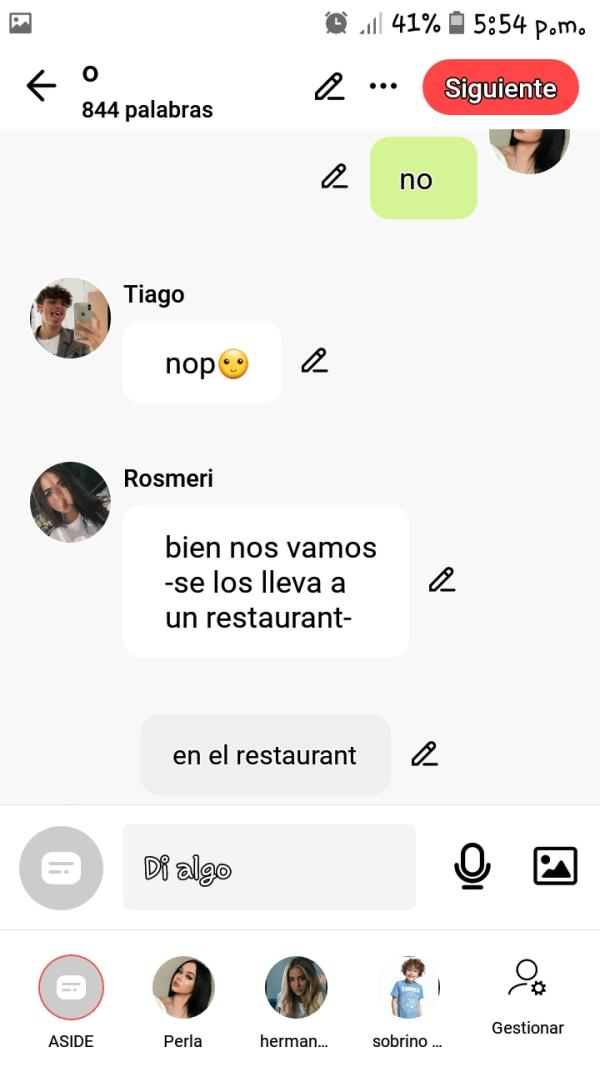This screenshot has height=1067, width=600.
Task: Select the ASIDE narrator option
Action: 71,988
